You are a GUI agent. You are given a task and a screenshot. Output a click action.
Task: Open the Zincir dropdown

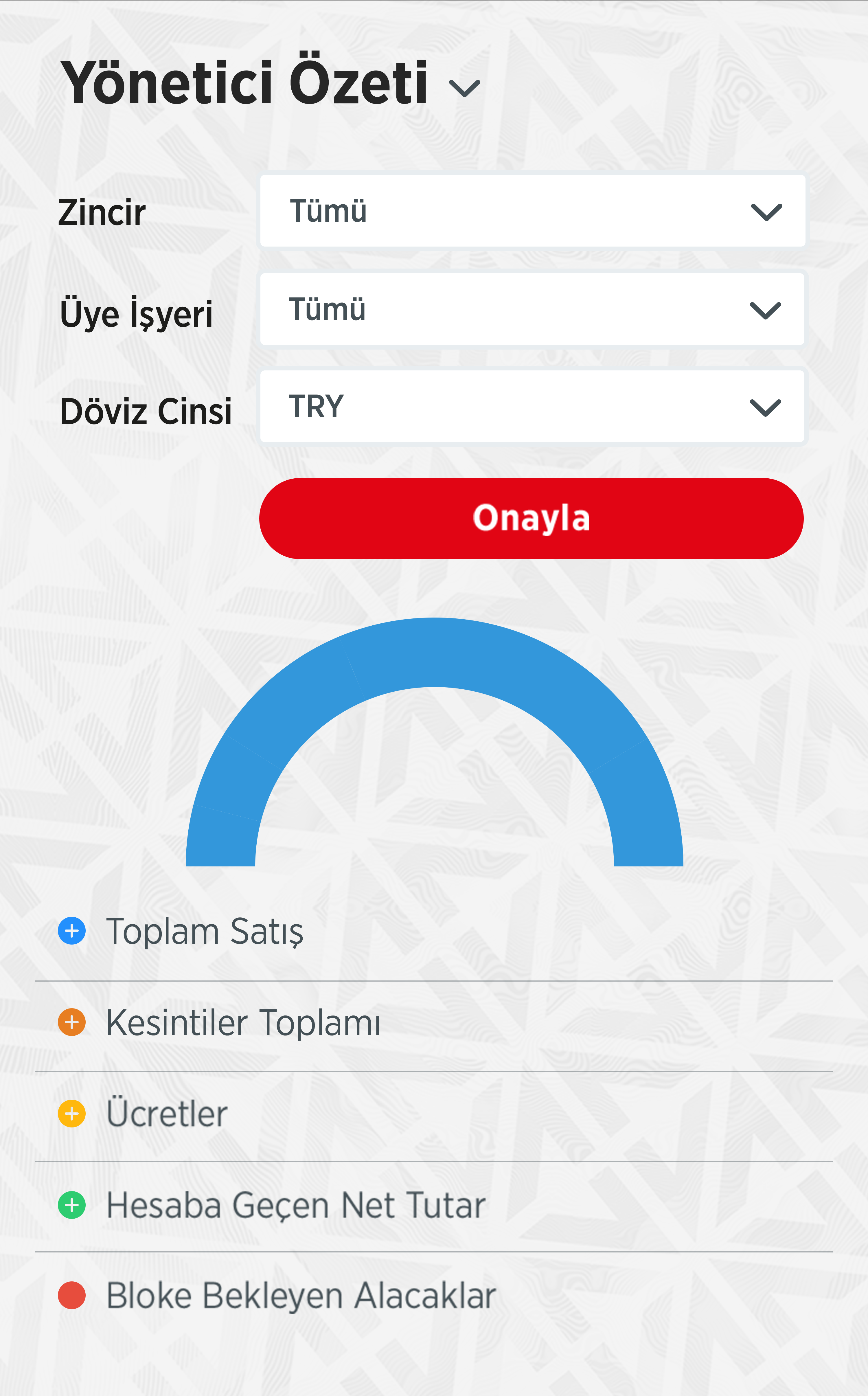(x=532, y=211)
